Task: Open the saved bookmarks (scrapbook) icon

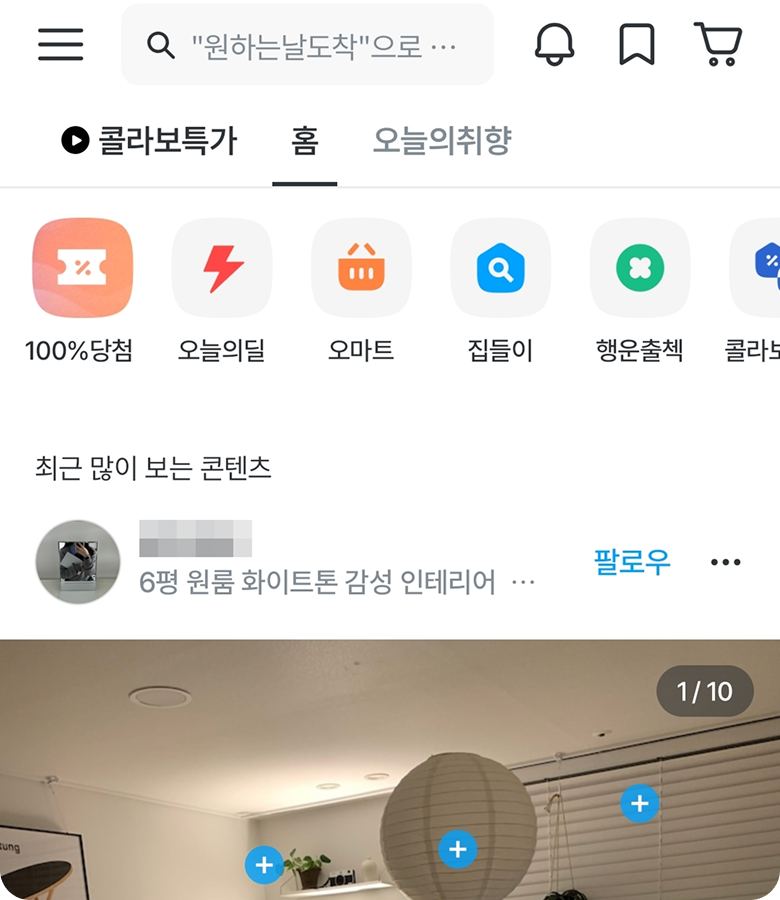Action: coord(636,44)
